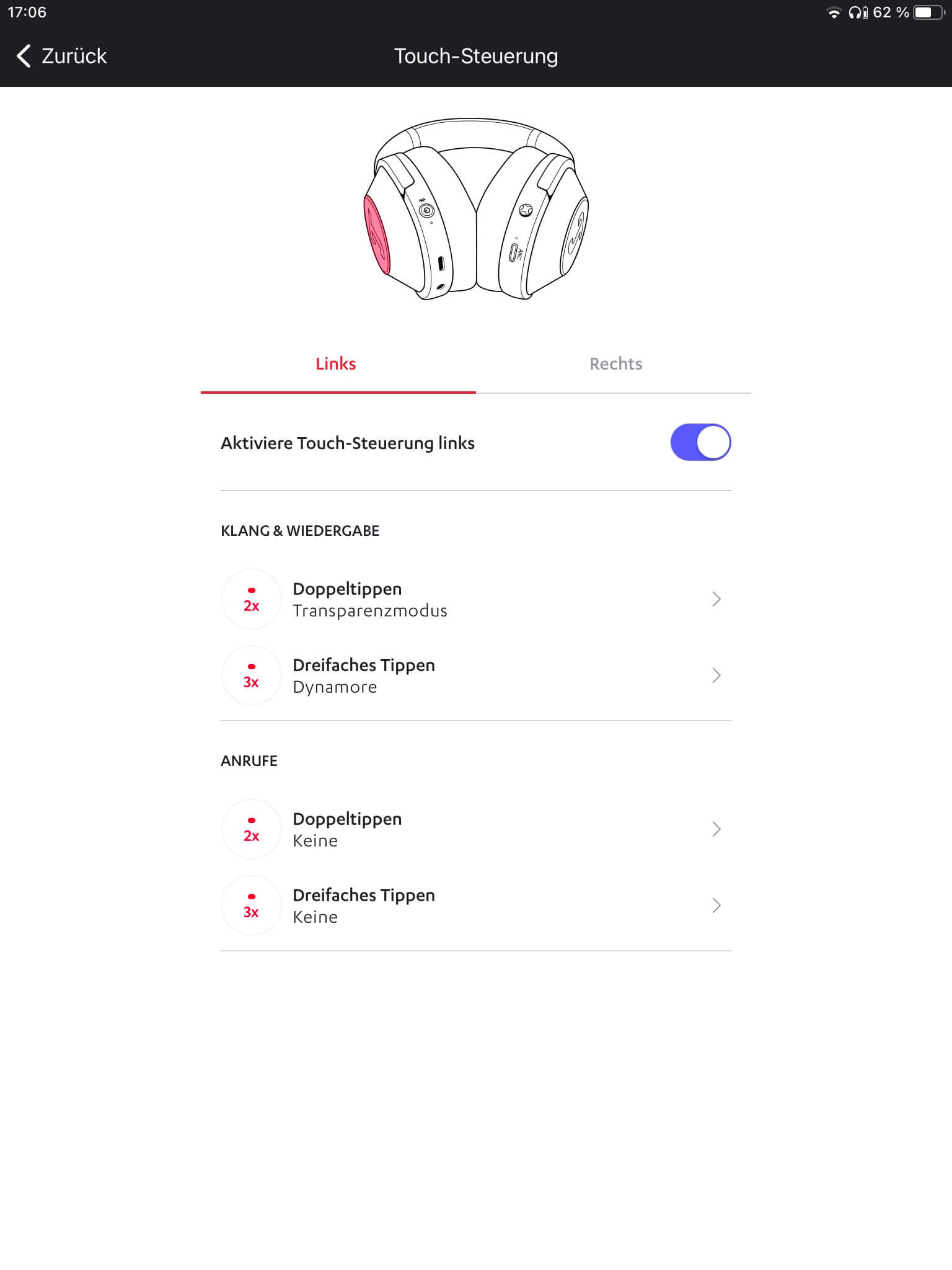Open Dreifaches Tippen Dynamore setting
This screenshot has width=952, height=1270.
click(x=475, y=675)
